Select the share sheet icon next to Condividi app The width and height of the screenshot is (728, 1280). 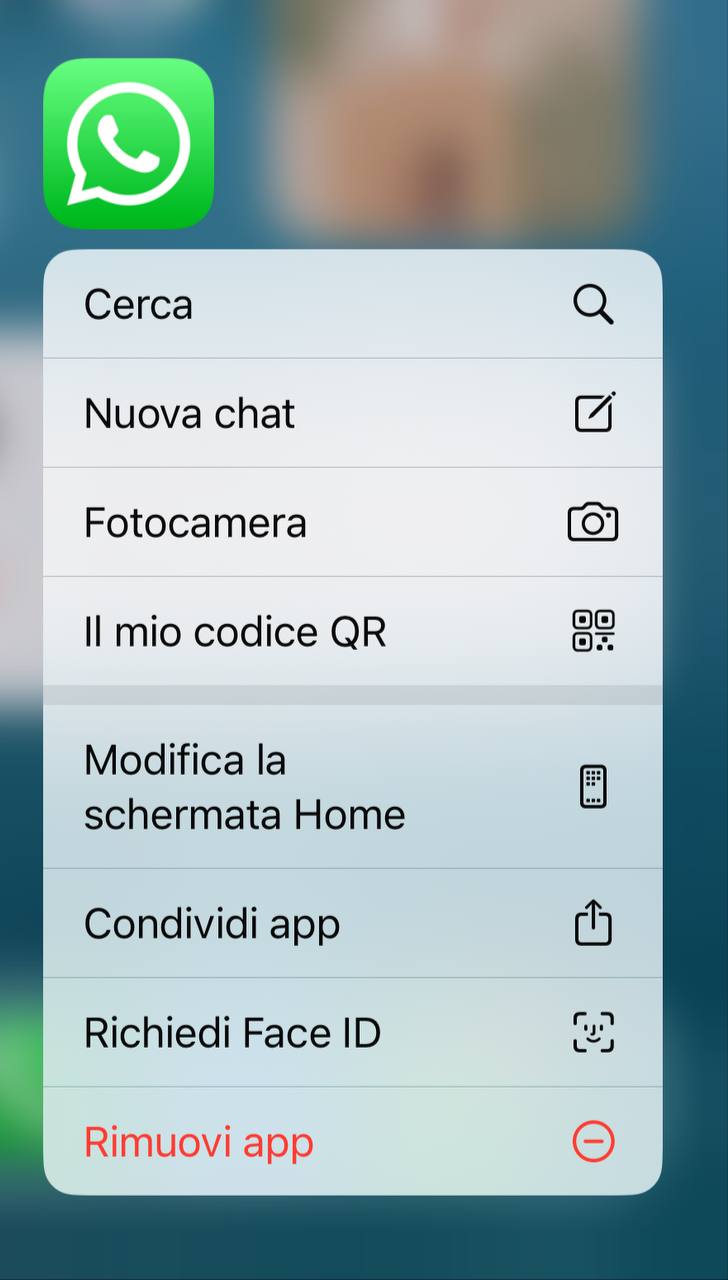coord(594,922)
